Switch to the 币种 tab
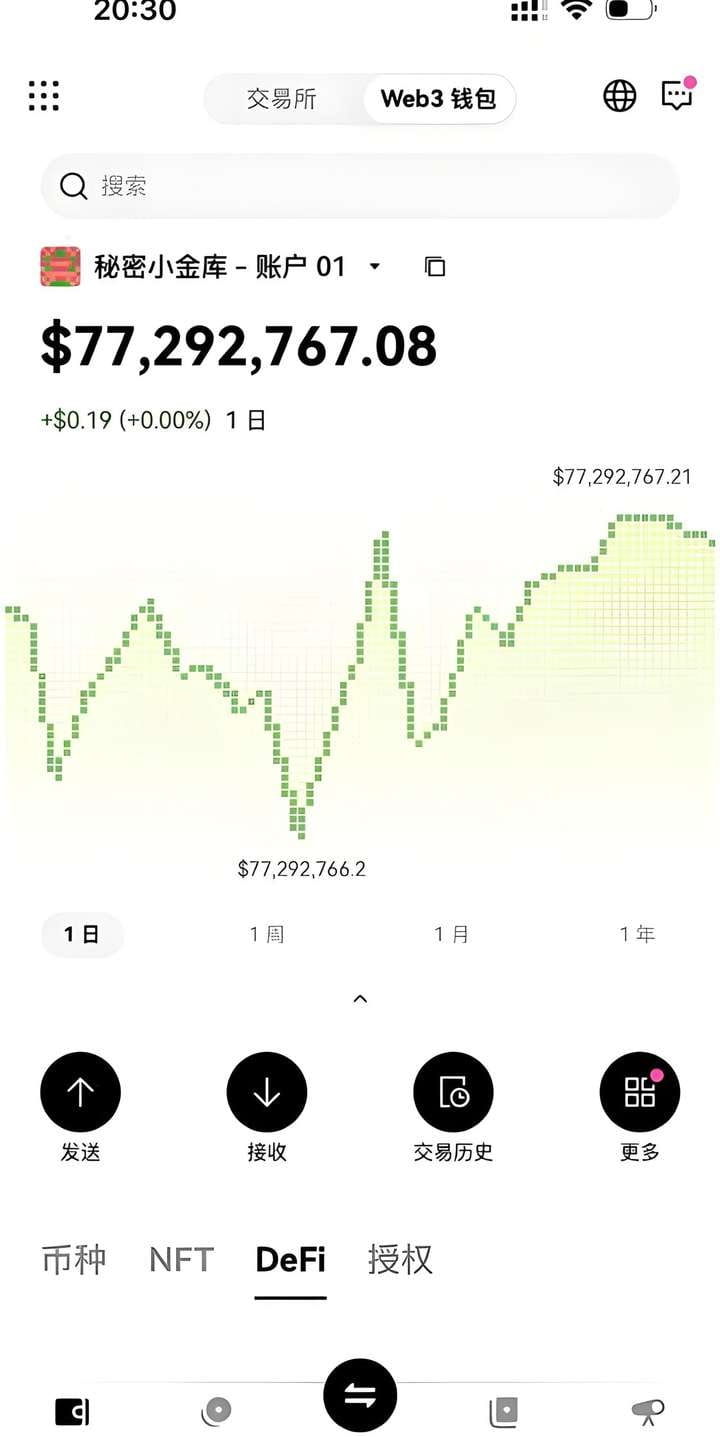Image resolution: width=720 pixels, height=1437 pixels. [74, 1260]
